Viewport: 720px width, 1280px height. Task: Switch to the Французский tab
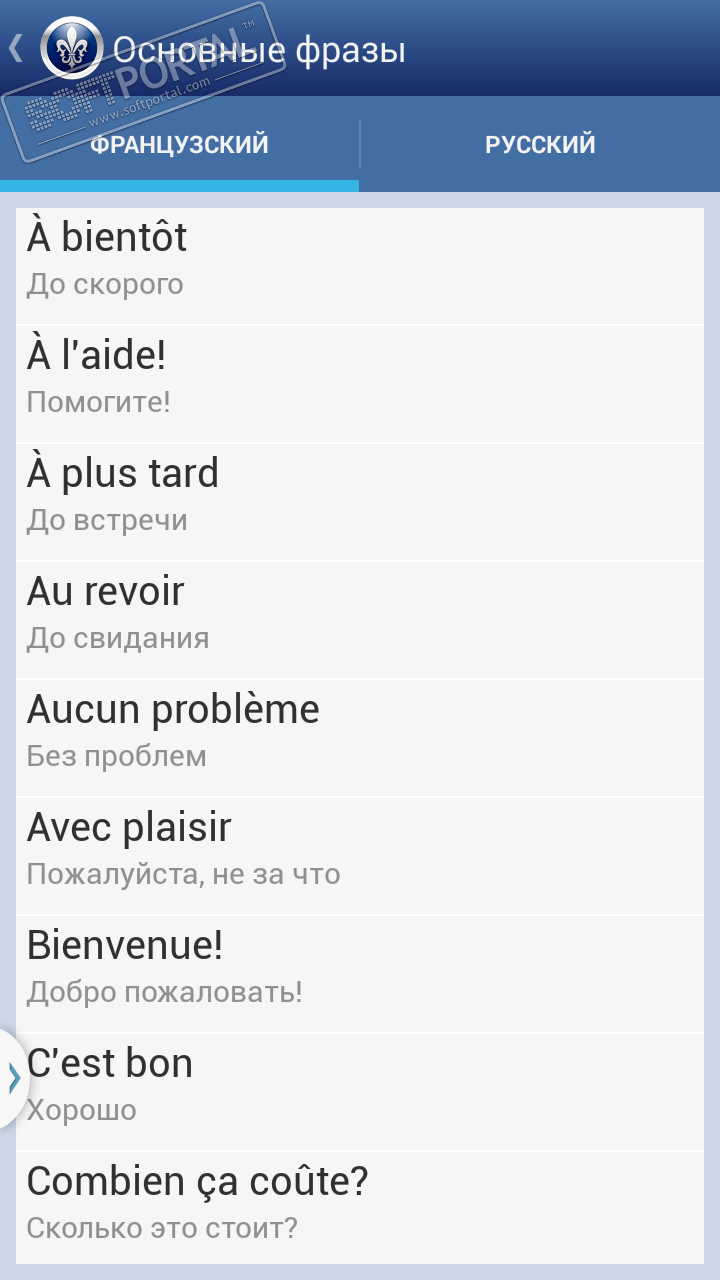pos(180,145)
